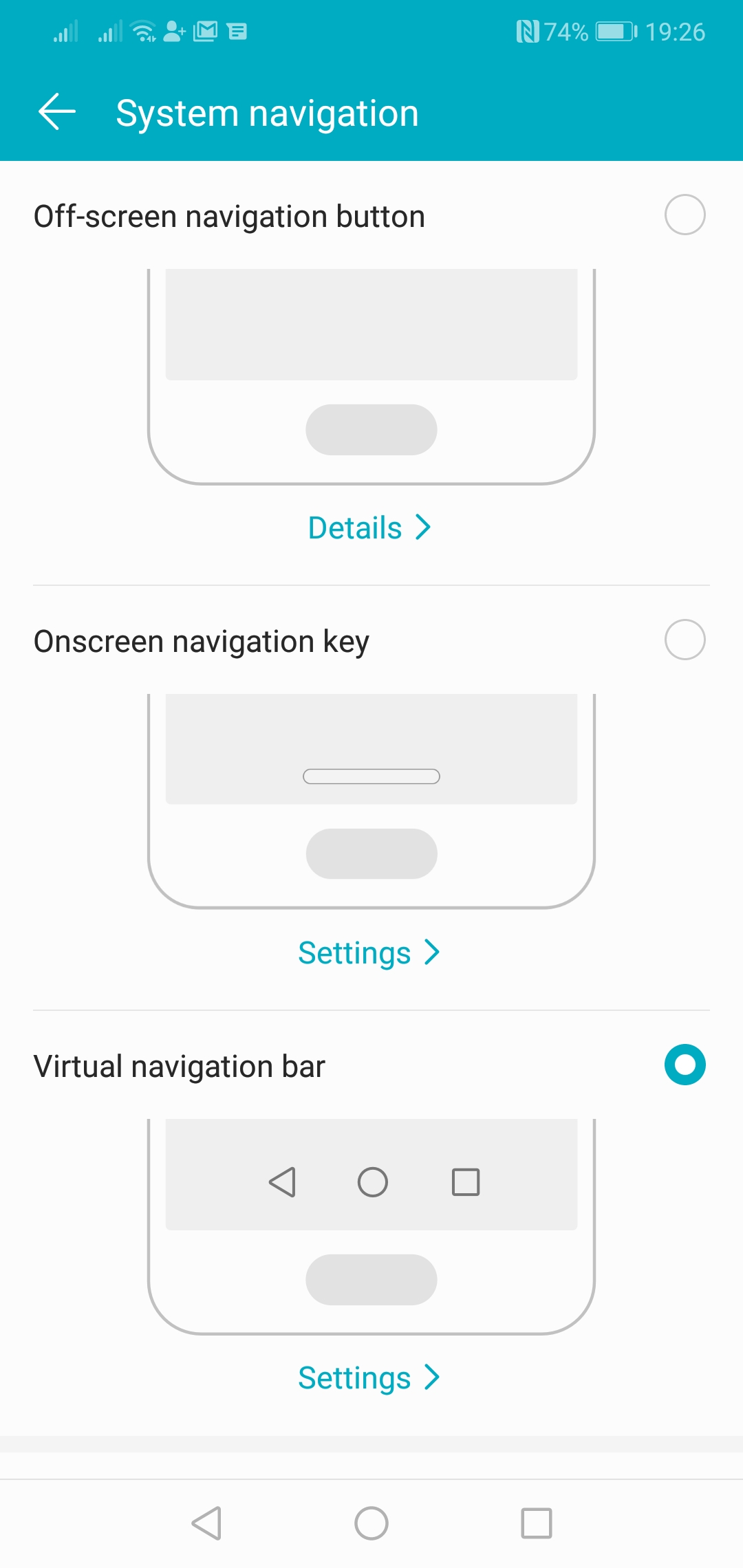The height and width of the screenshot is (1568, 743).
Task: Open Settings under Virtual navigation bar
Action: coord(369,1378)
